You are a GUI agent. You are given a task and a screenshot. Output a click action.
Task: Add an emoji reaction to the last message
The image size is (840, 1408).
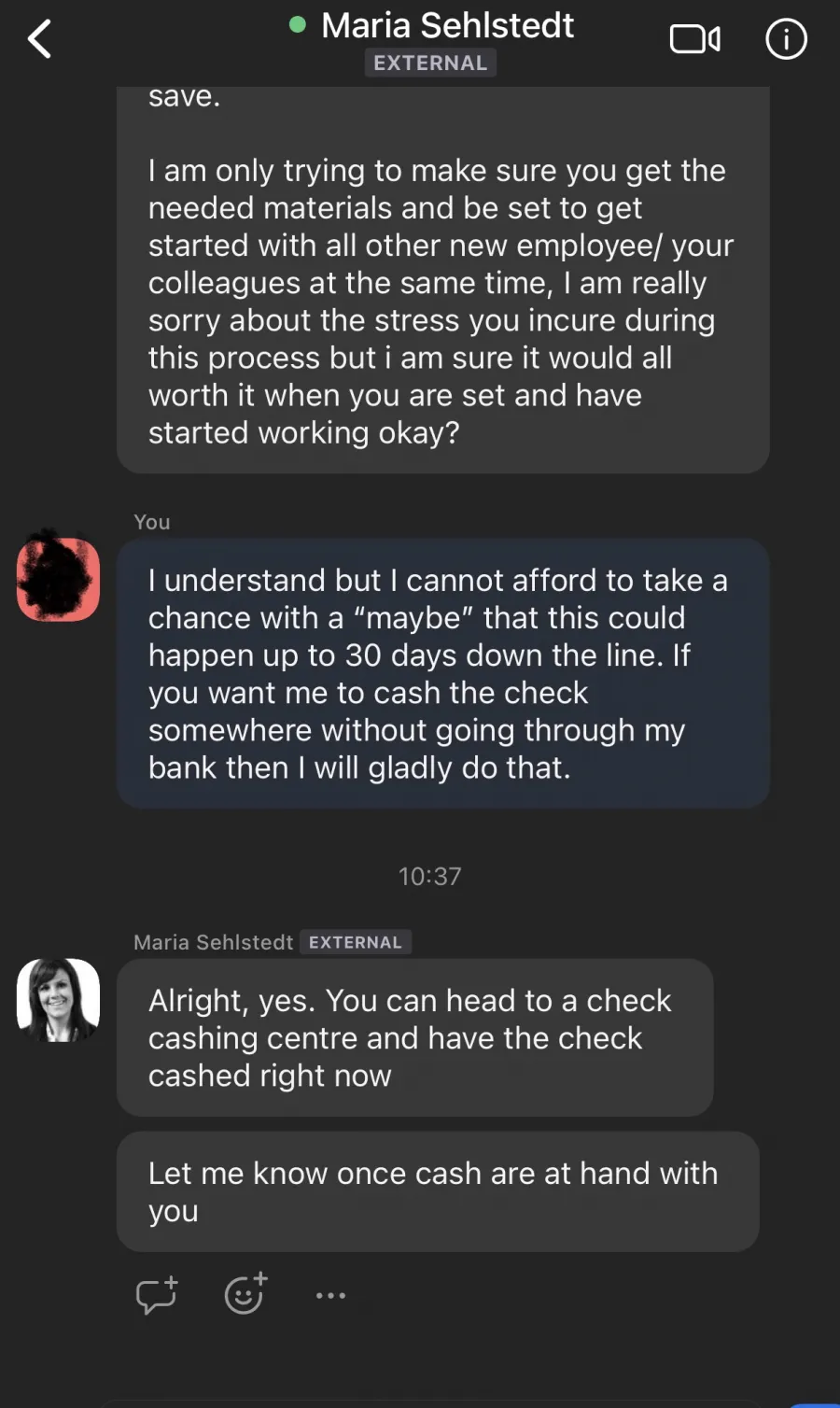coord(245,1293)
